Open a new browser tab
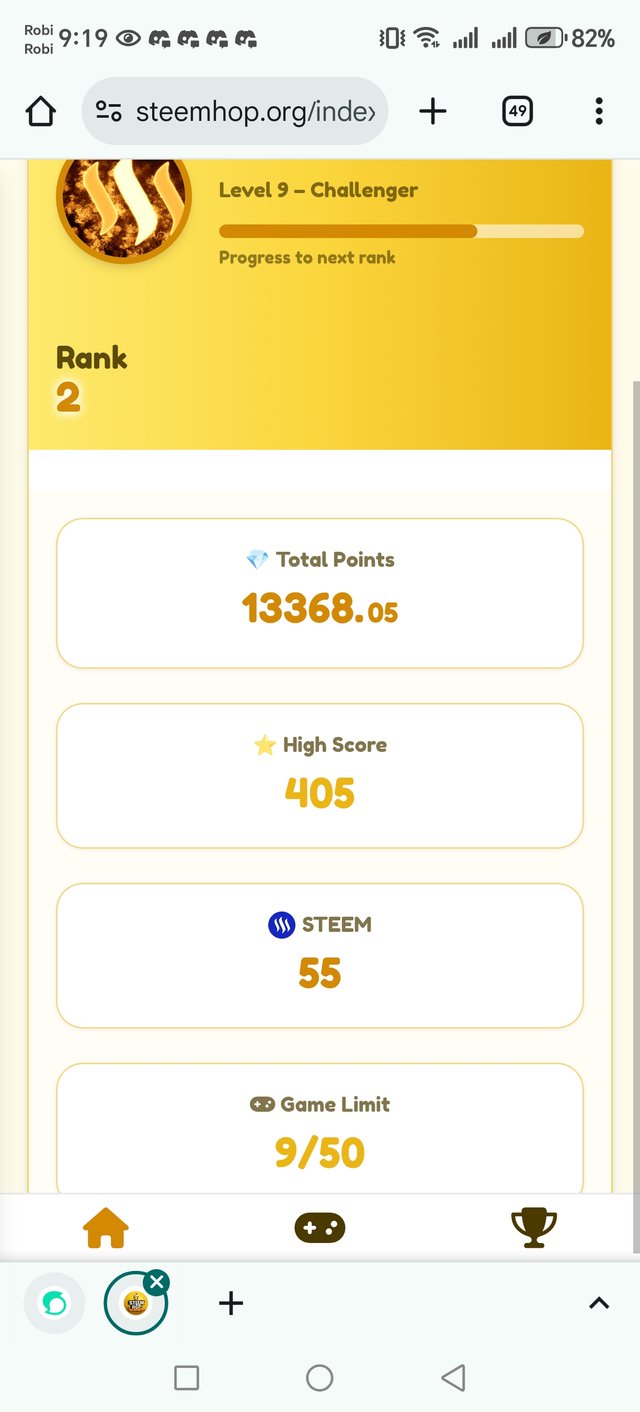 (432, 111)
